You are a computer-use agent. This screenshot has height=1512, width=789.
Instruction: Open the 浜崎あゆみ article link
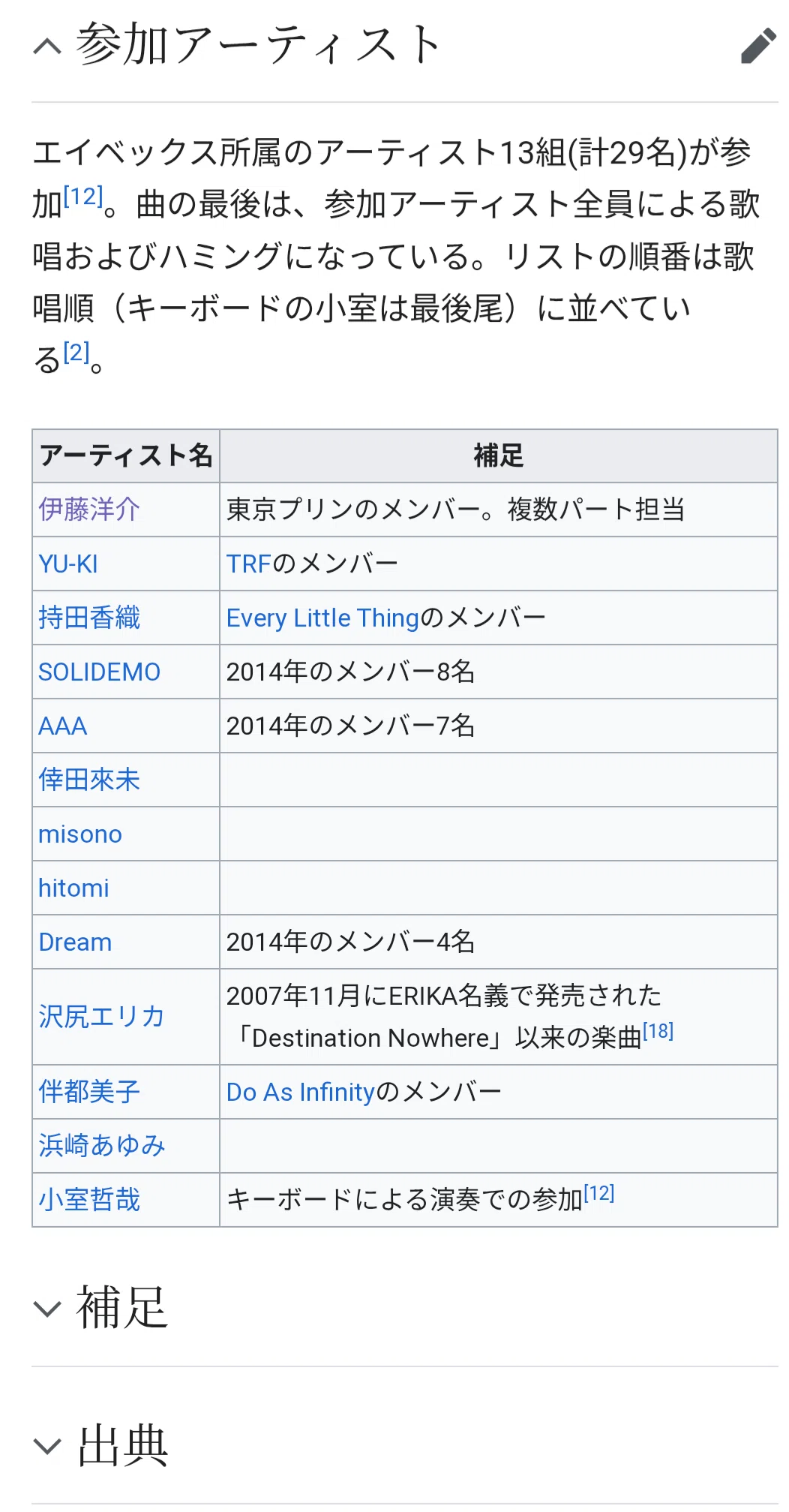pyautogui.click(x=102, y=1145)
